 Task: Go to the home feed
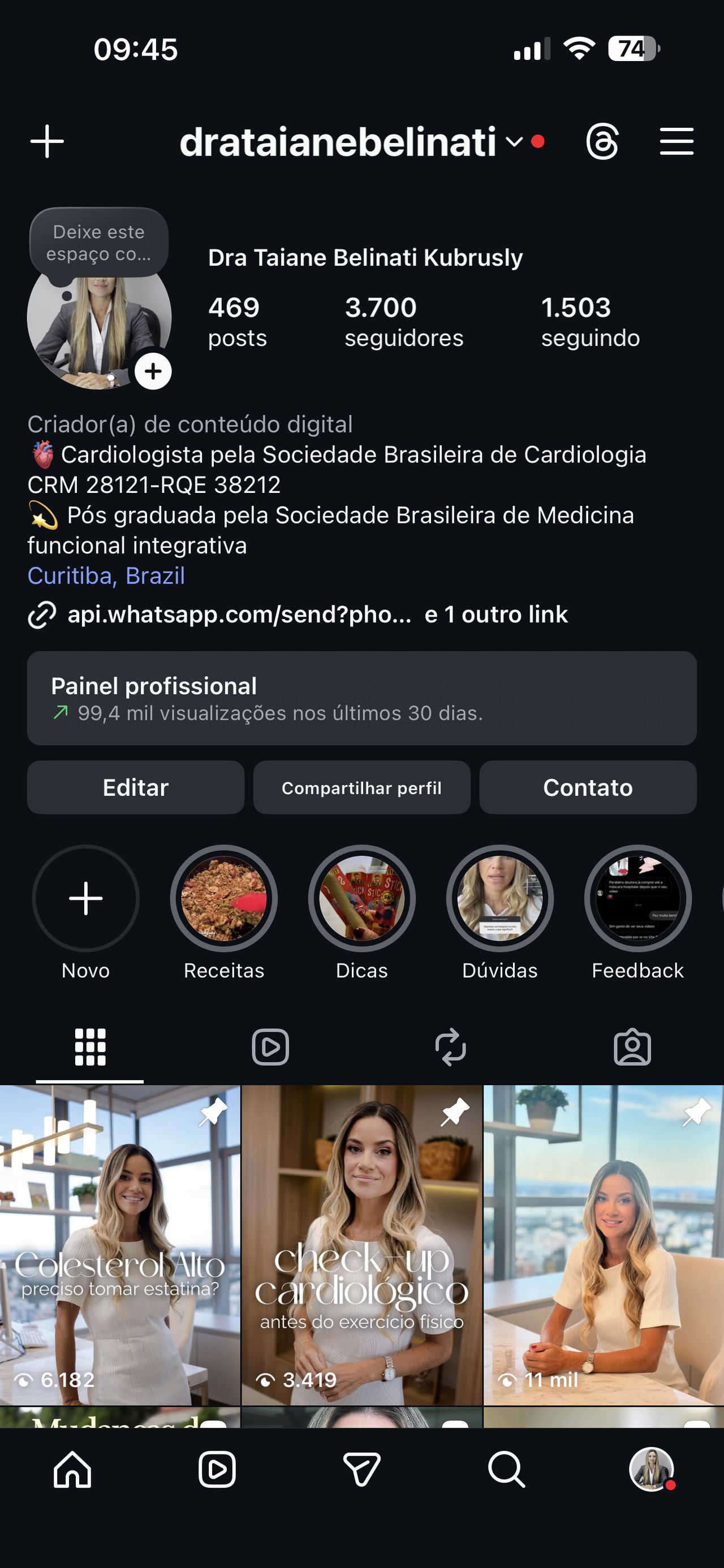pos(72,1470)
